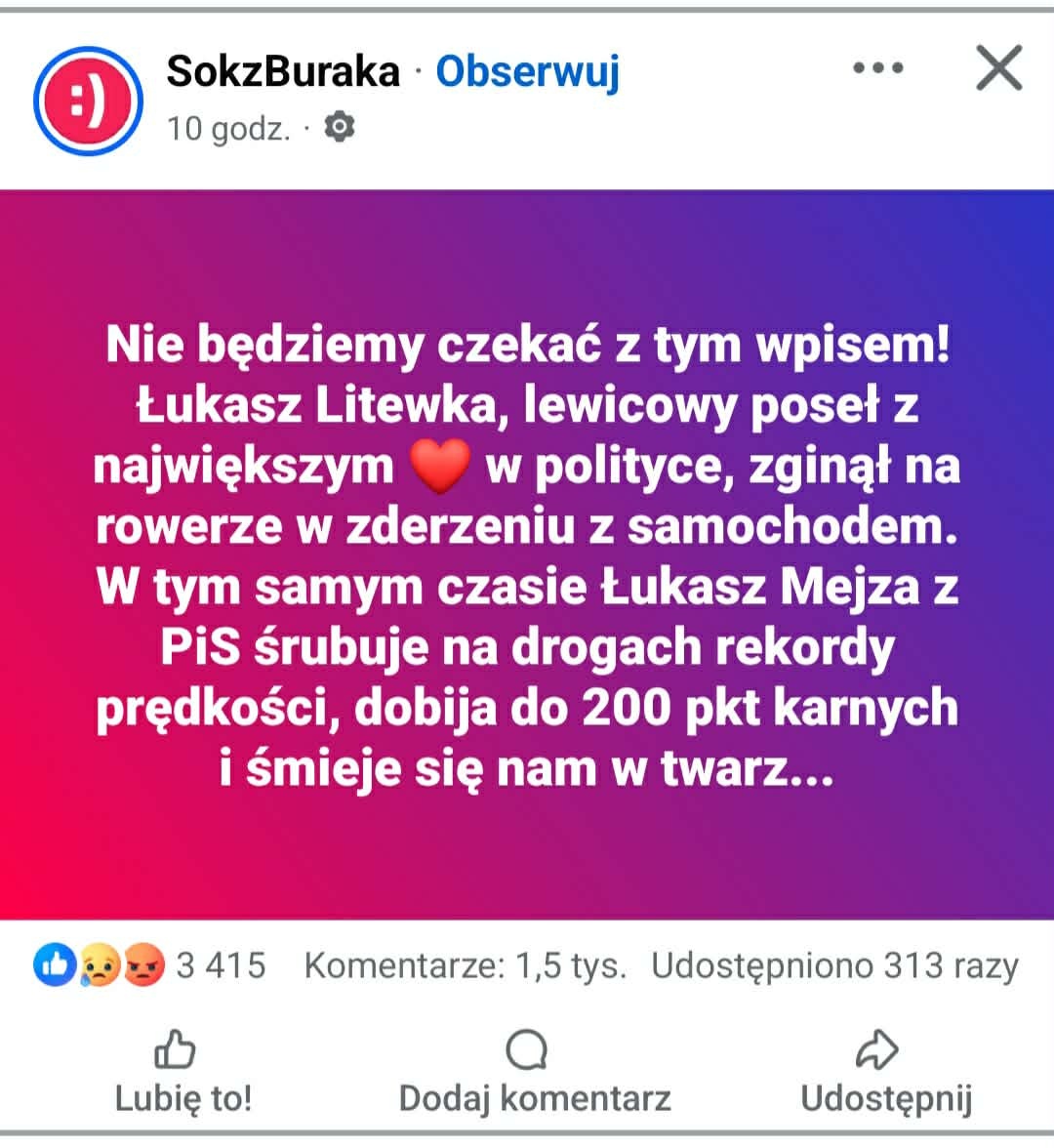Add a comment via Dodaj komentarz

pos(534,1072)
